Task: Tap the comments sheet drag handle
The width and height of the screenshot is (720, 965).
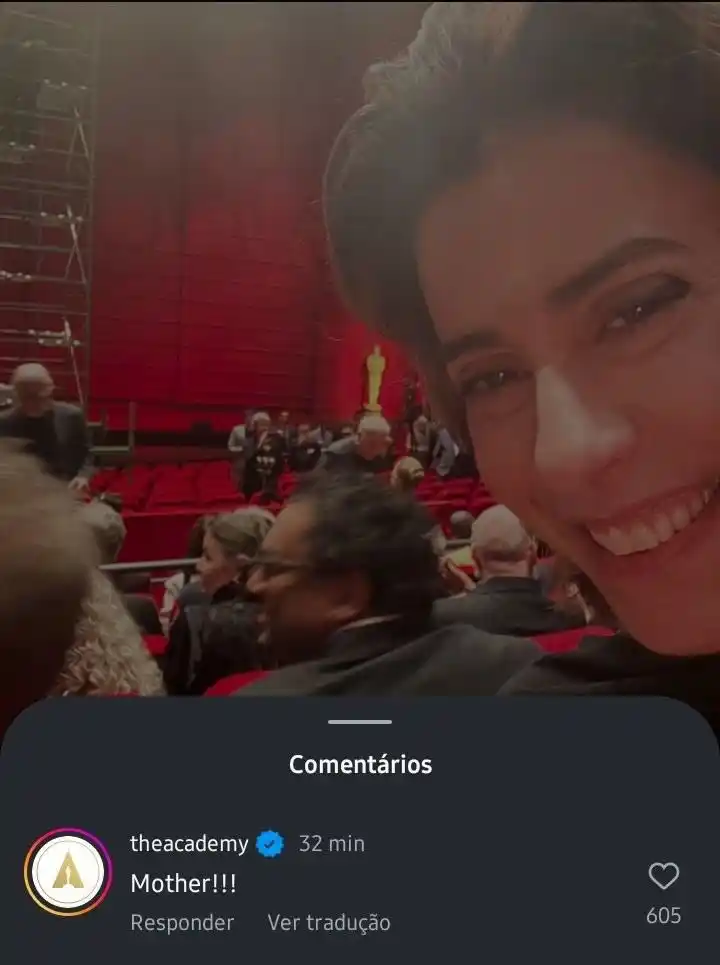Action: (360, 722)
